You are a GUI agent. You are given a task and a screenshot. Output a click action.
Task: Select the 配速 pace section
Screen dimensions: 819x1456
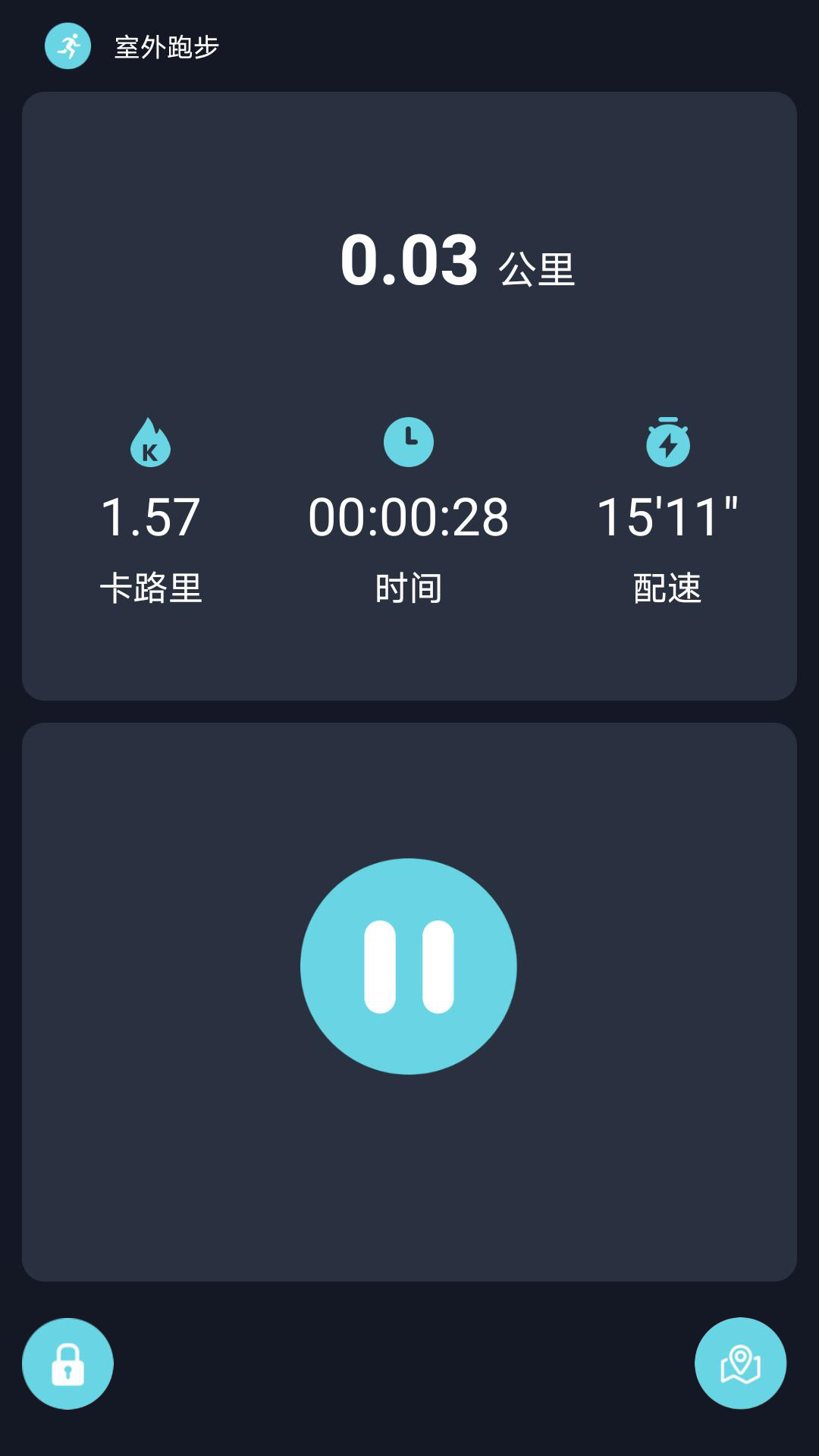pyautogui.click(x=668, y=586)
